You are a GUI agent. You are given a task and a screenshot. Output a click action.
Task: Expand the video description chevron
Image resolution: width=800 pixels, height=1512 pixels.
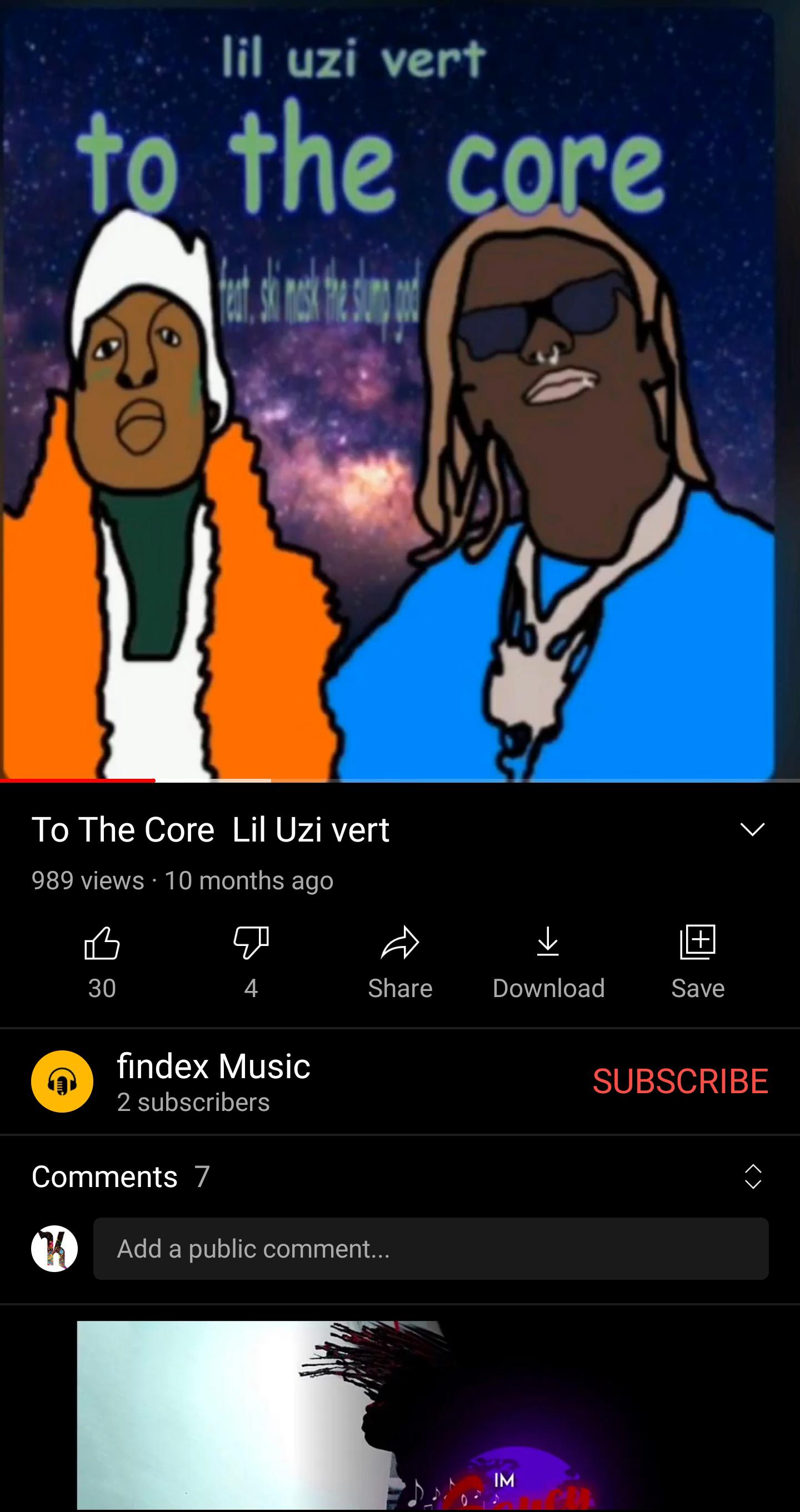pyautogui.click(x=753, y=830)
